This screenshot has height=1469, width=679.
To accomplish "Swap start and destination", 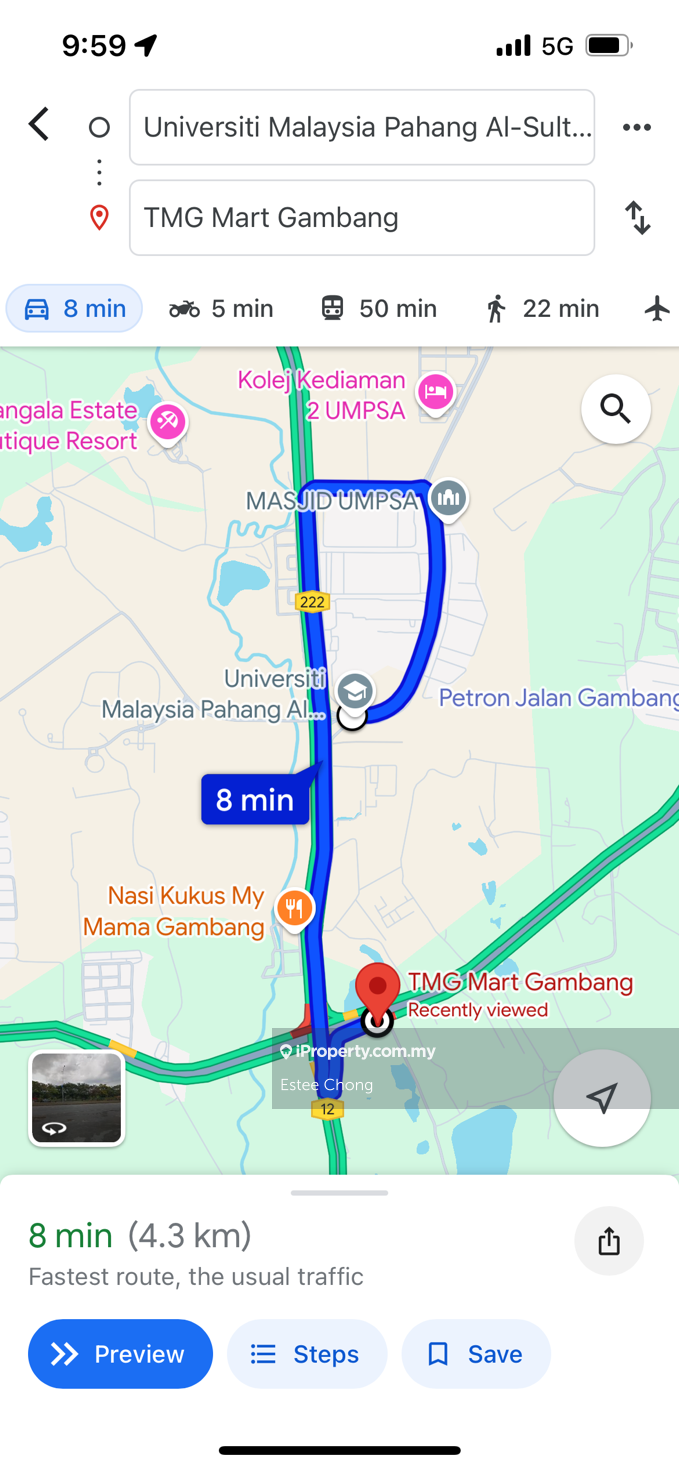I will pyautogui.click(x=637, y=217).
